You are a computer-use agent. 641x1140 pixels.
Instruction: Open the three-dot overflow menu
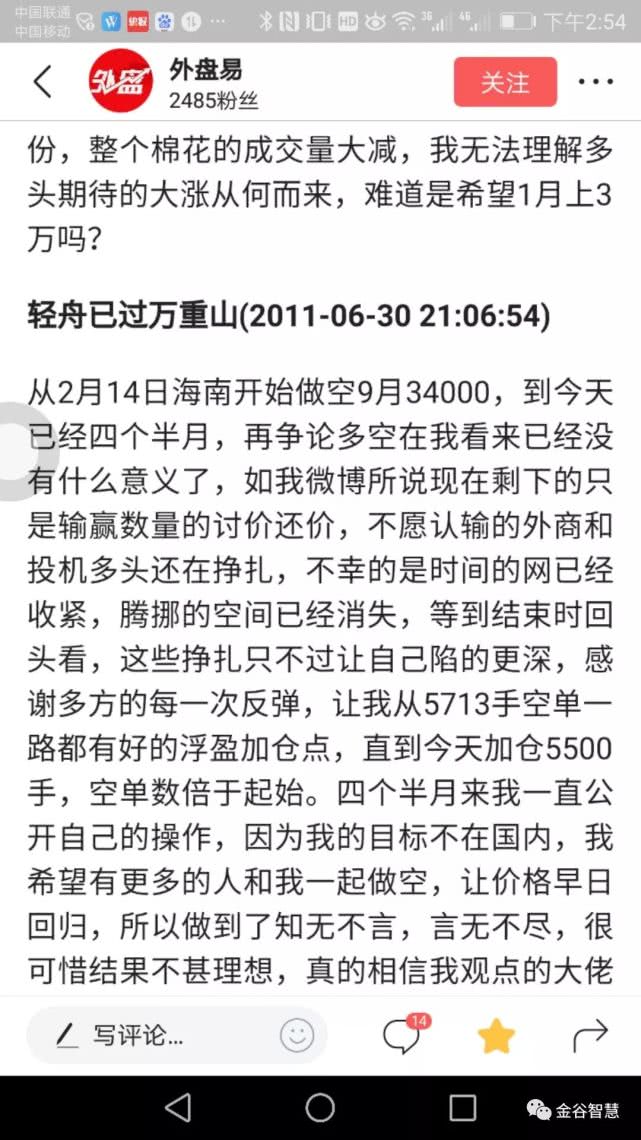pos(596,82)
